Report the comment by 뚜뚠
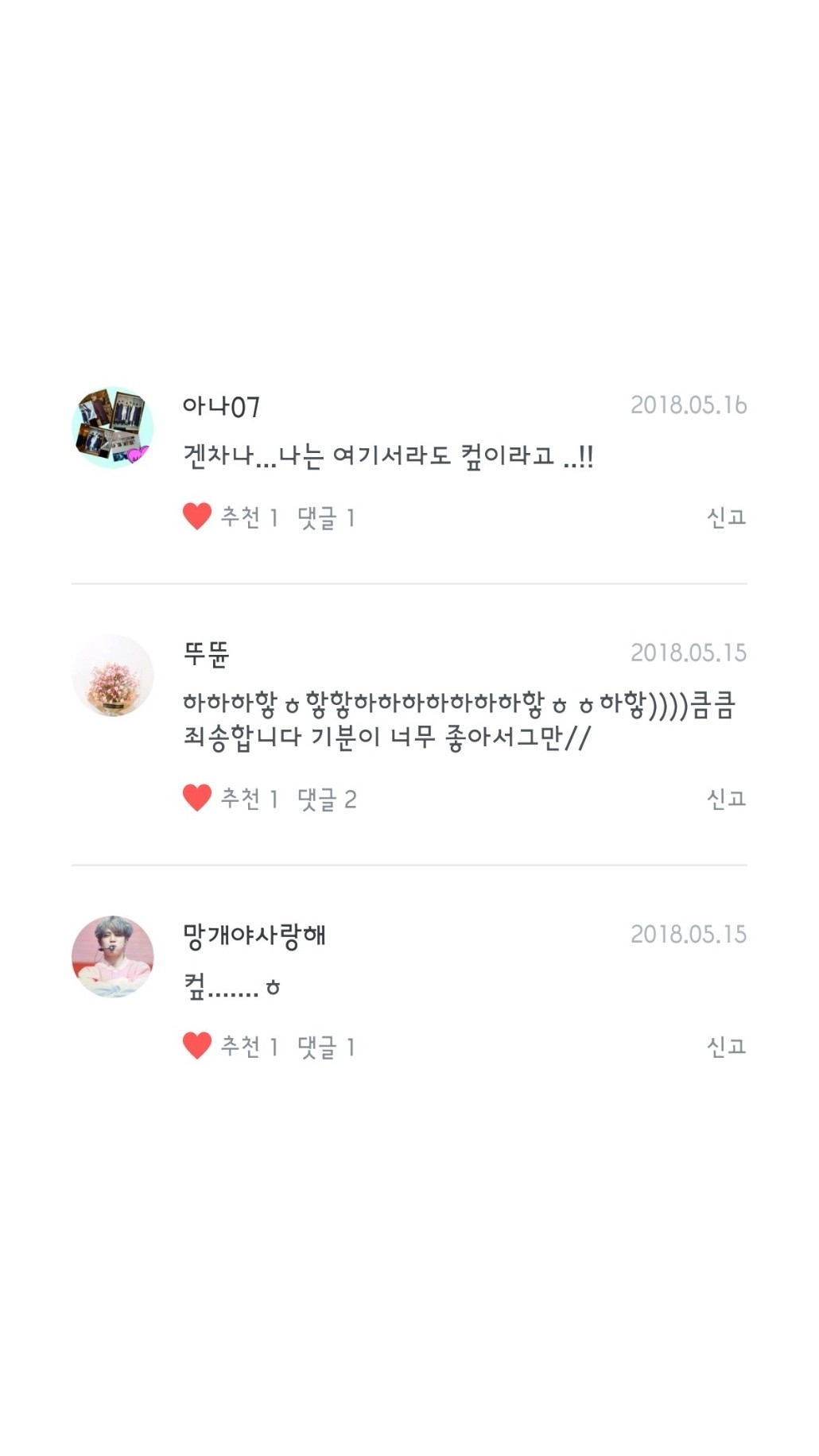 point(726,799)
